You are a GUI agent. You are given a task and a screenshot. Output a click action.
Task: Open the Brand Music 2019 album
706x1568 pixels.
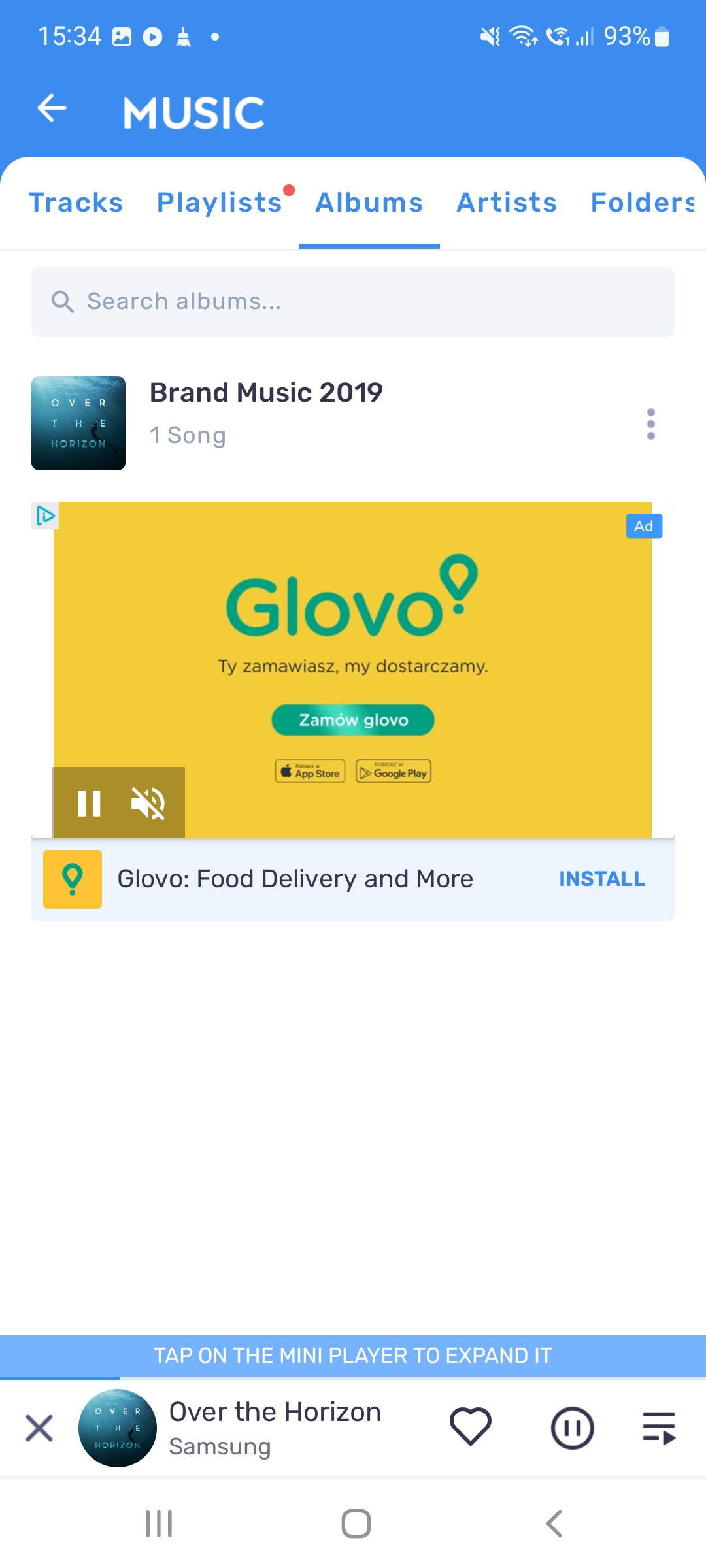point(265,413)
